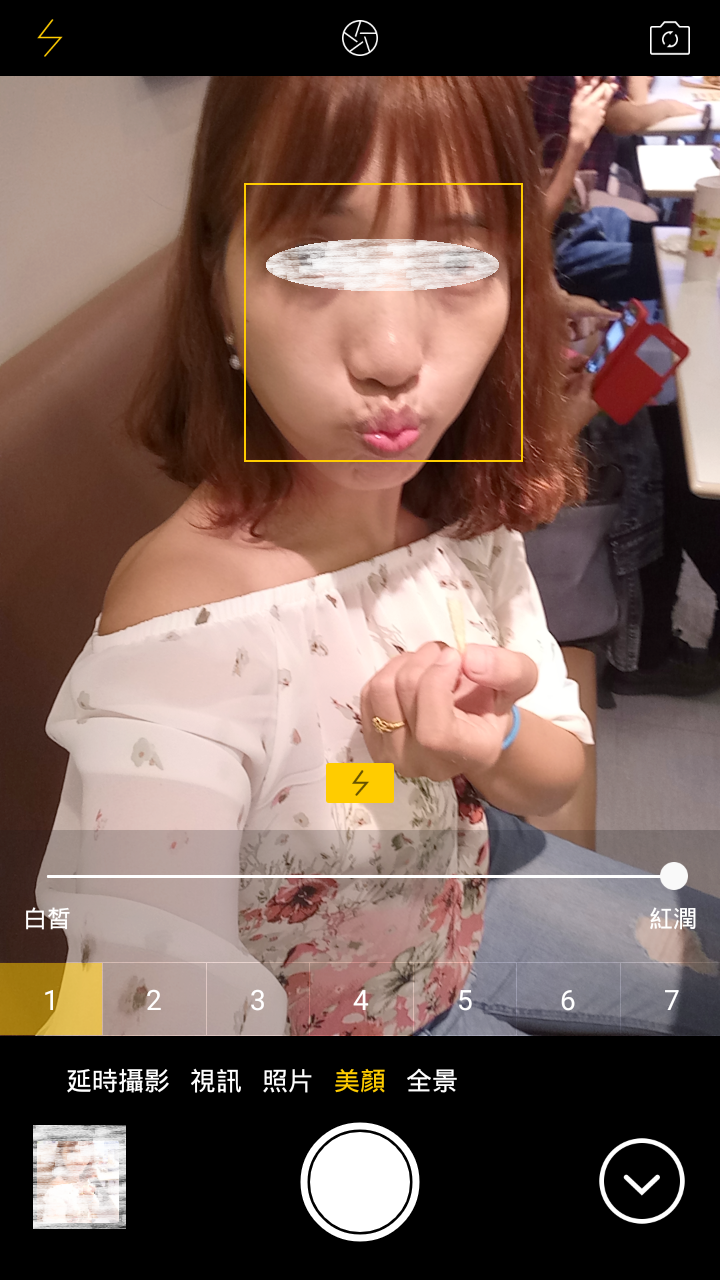Switch between front and rear camera

pyautogui.click(x=669, y=38)
